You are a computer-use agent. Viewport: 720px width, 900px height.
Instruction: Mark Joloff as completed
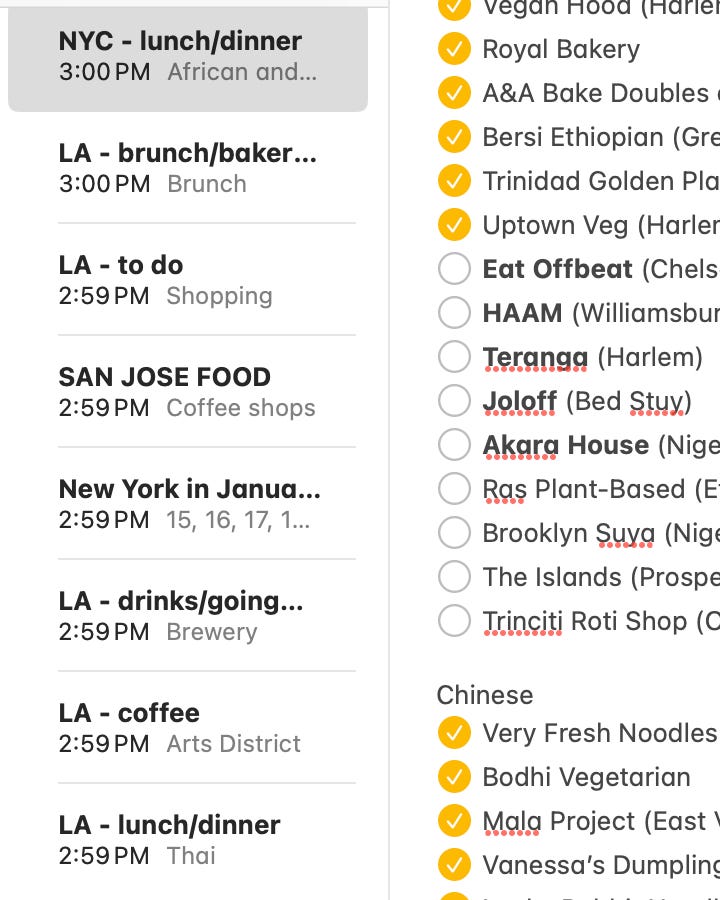click(454, 401)
